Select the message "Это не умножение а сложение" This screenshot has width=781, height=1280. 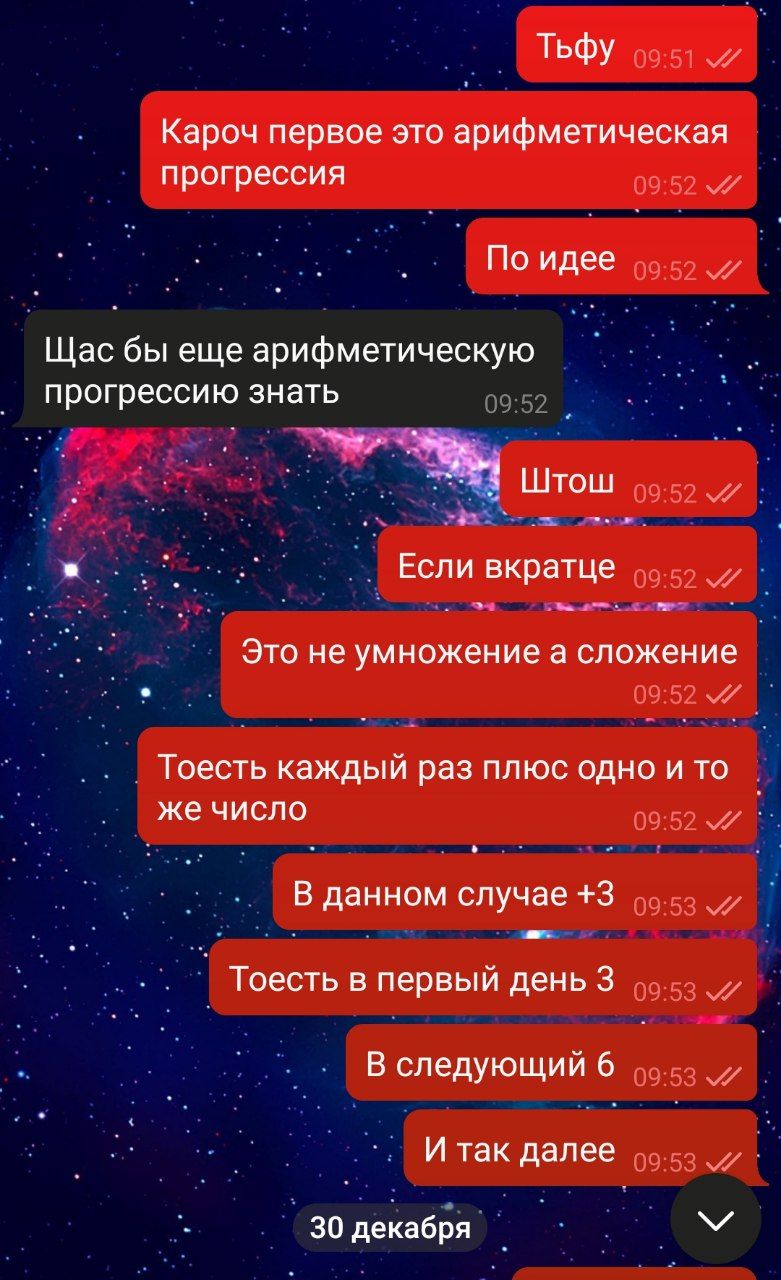(x=488, y=664)
